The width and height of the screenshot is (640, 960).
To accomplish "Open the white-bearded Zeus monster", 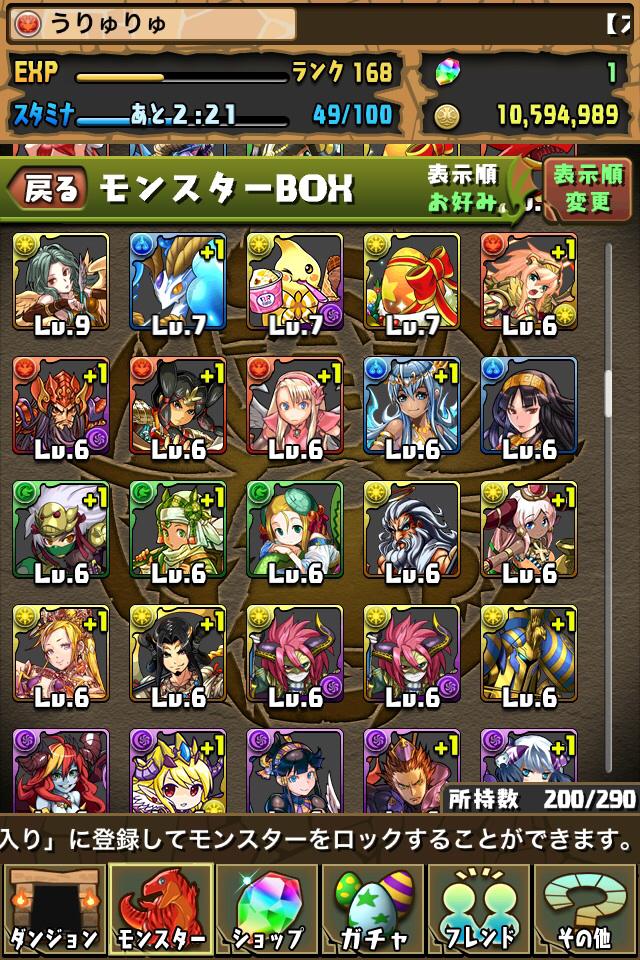I will tap(412, 530).
